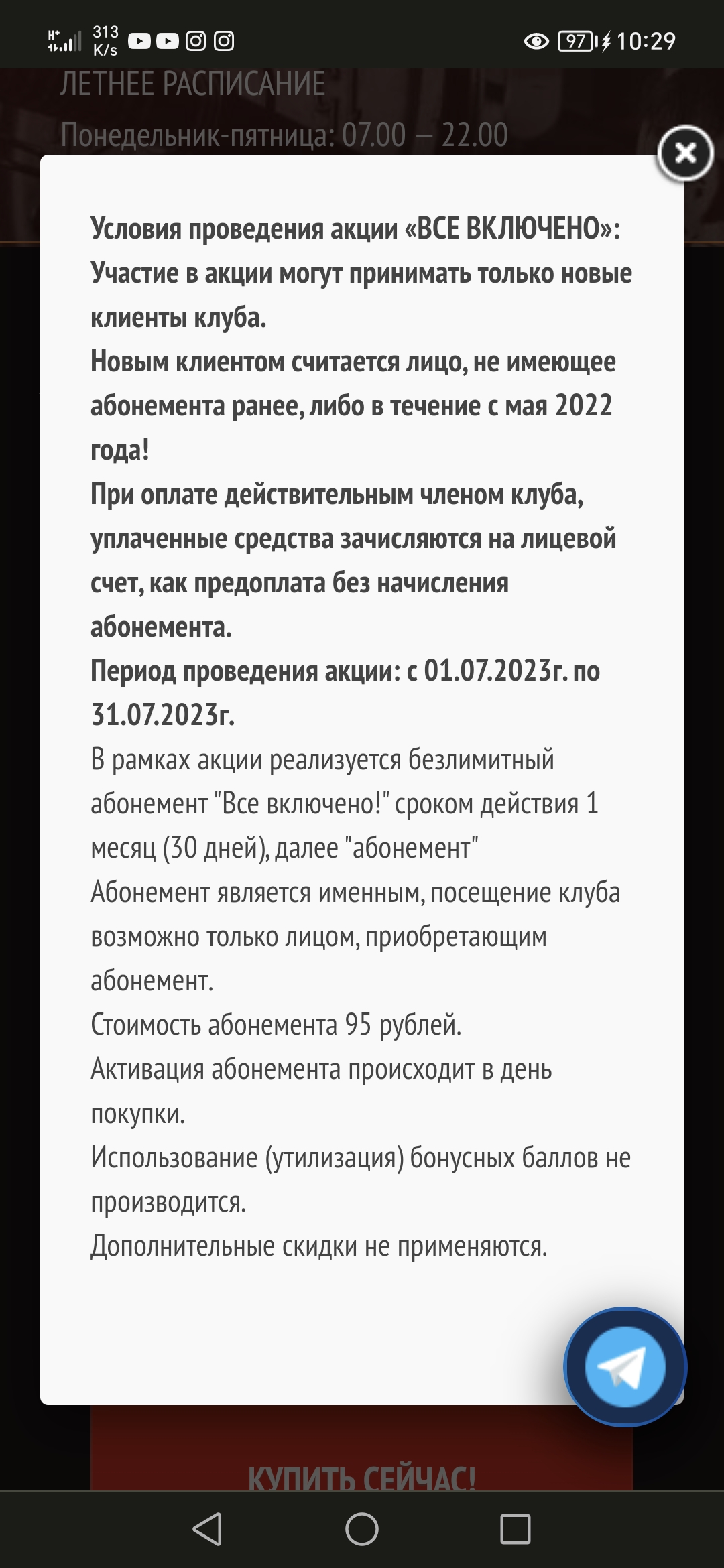Open the Telegram chat button
This screenshot has width=724, height=1568.
point(625,1366)
